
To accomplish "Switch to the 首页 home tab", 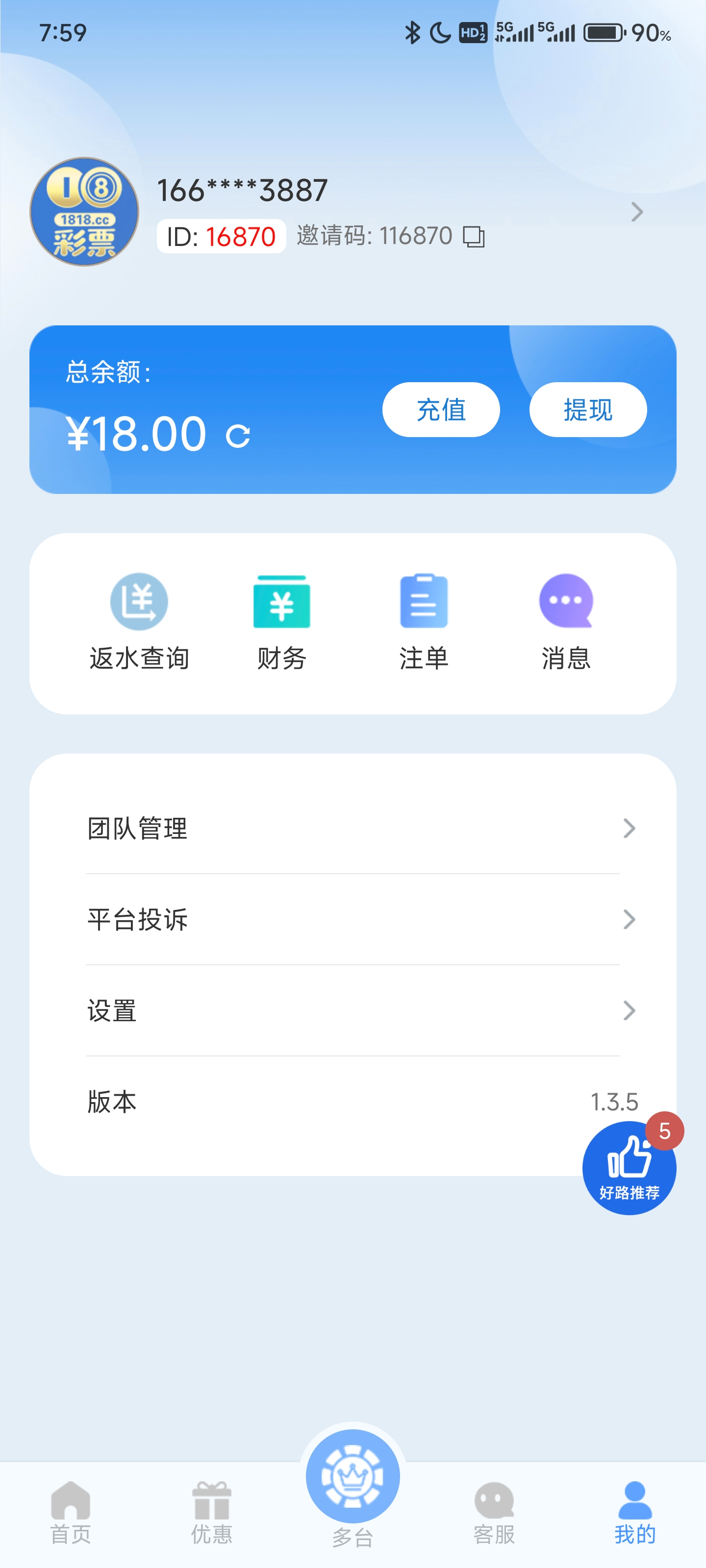I will point(70,1503).
